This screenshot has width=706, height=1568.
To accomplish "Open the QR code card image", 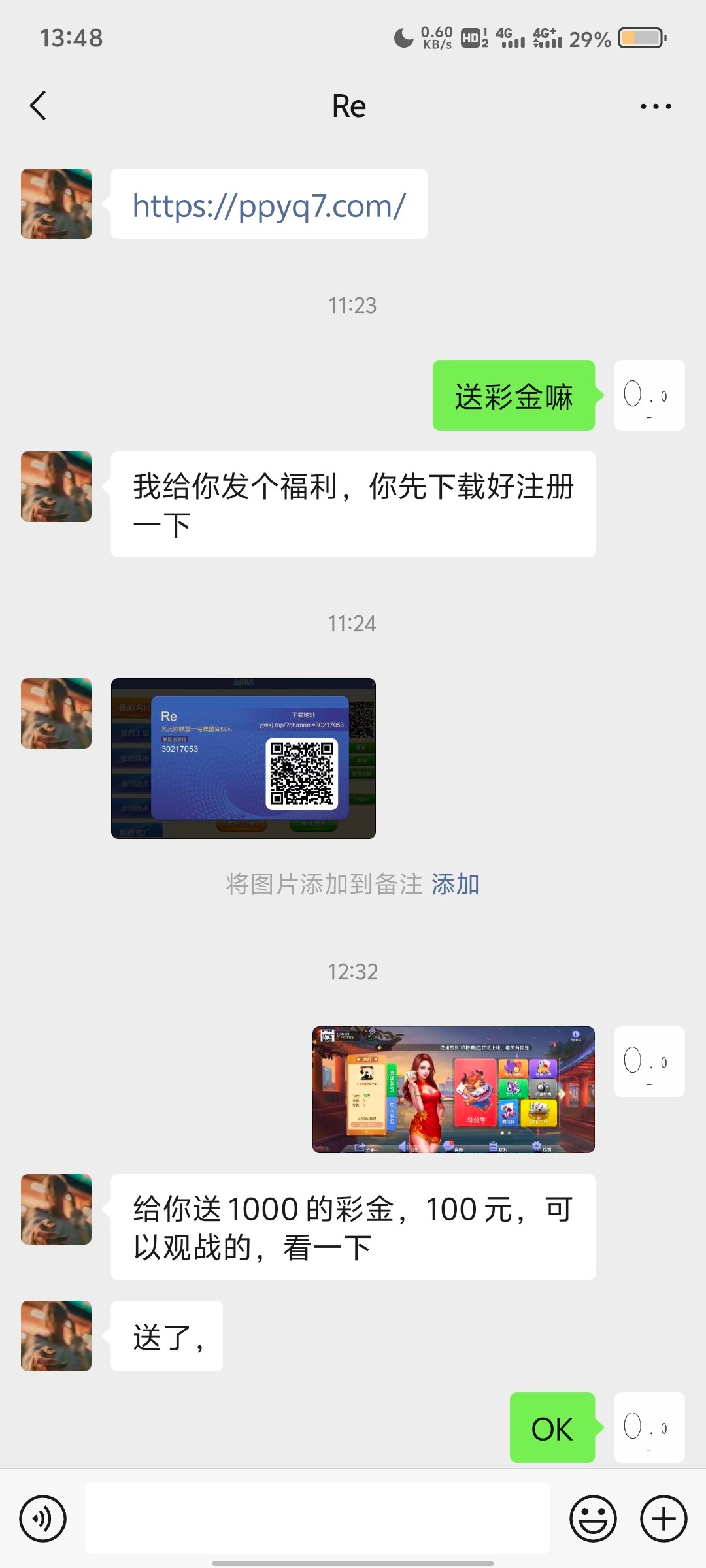I will (x=243, y=759).
